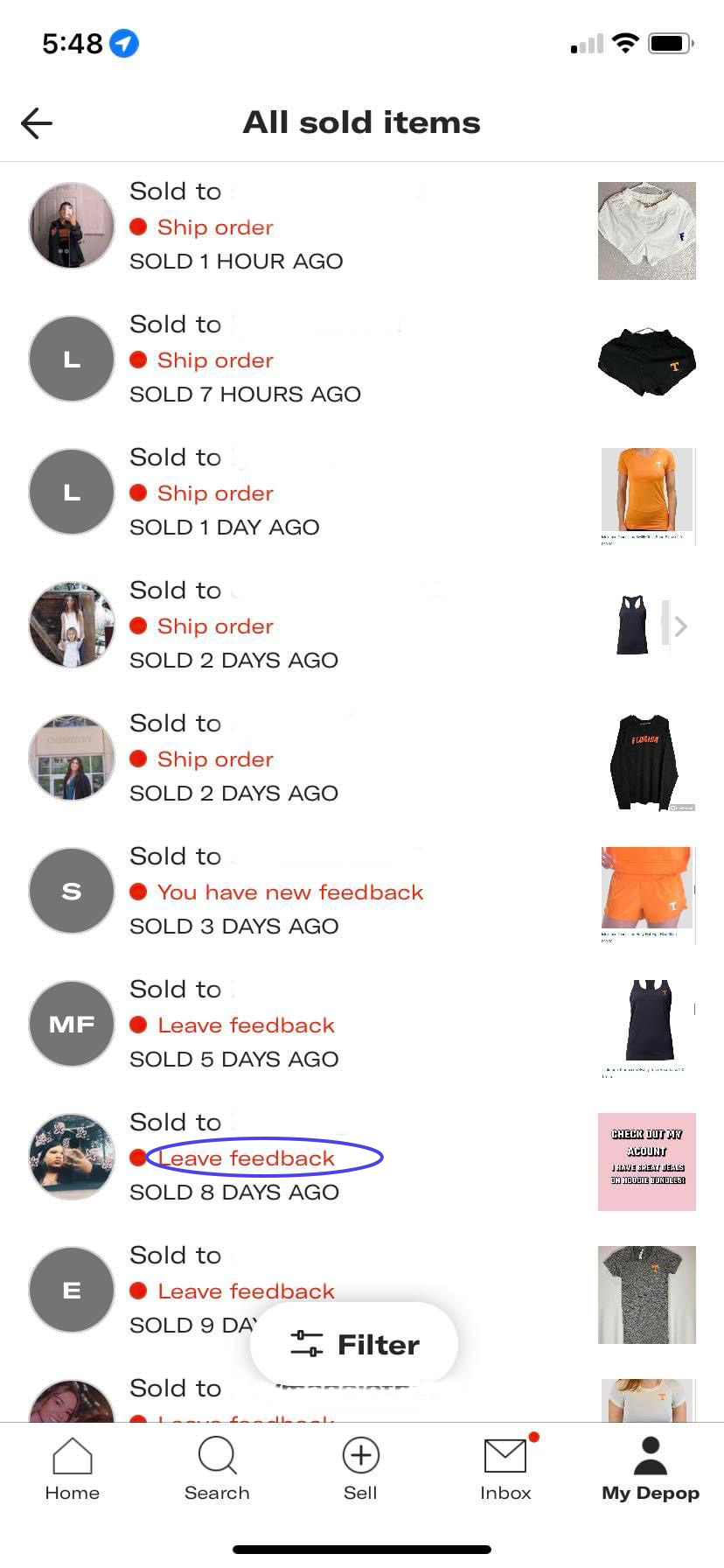Open the pink Check Out My Account image
The width and height of the screenshot is (724, 1568).
(x=646, y=1162)
